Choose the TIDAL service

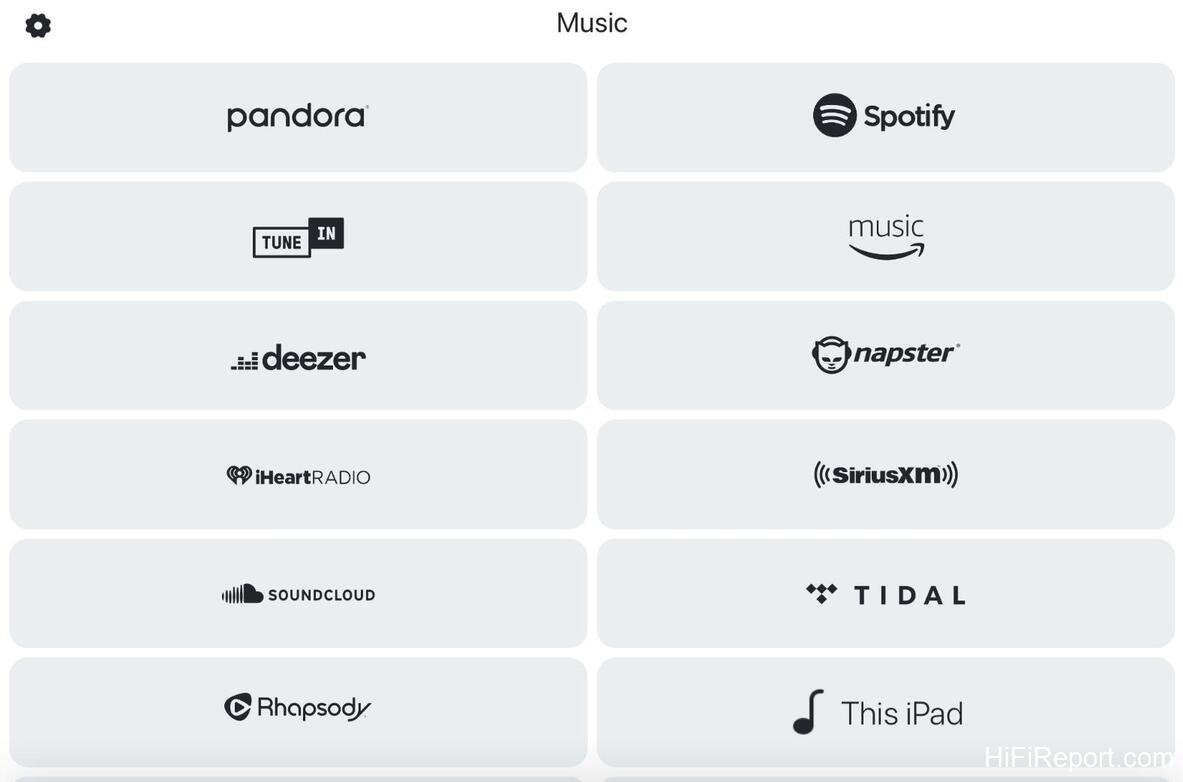pyautogui.click(x=886, y=593)
